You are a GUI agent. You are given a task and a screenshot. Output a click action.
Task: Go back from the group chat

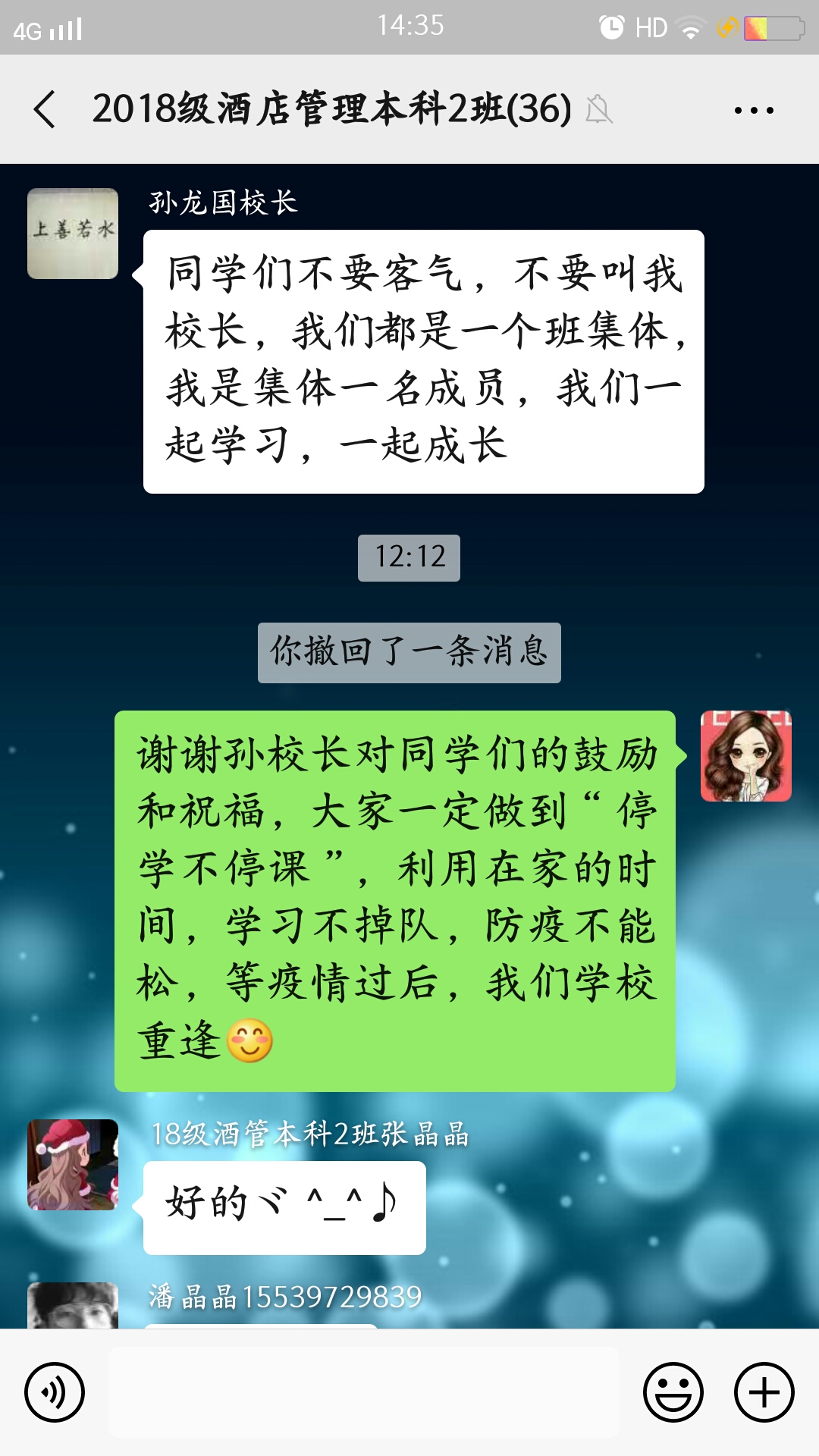click(45, 109)
